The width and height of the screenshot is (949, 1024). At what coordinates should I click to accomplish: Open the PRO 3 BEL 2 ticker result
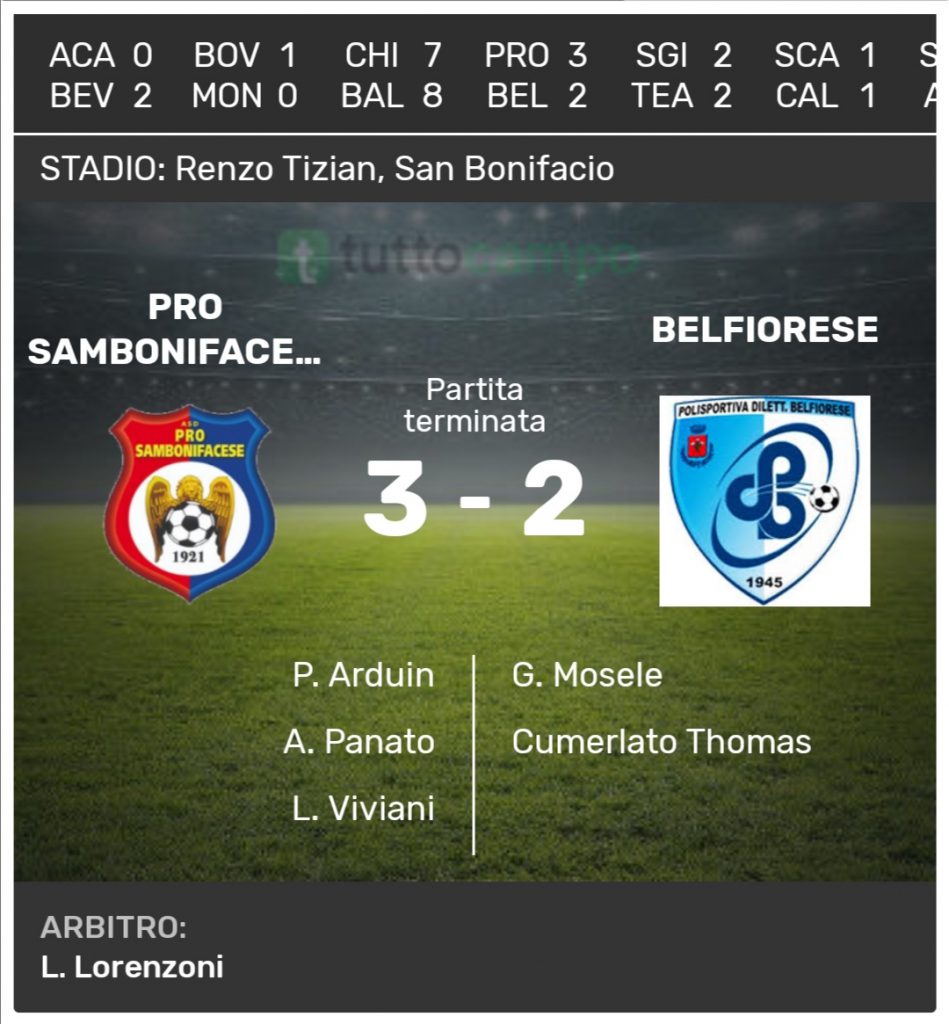[536, 75]
